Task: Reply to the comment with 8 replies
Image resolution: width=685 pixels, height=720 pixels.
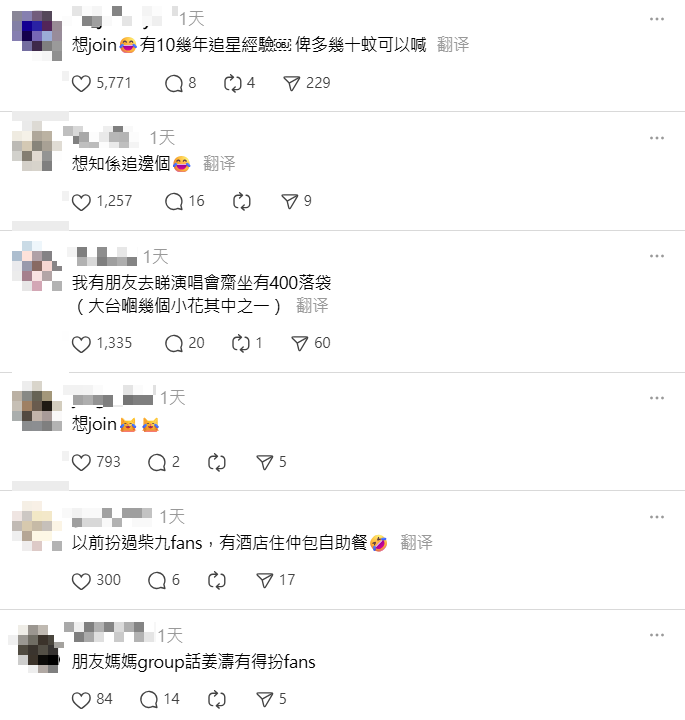Action: click(173, 83)
